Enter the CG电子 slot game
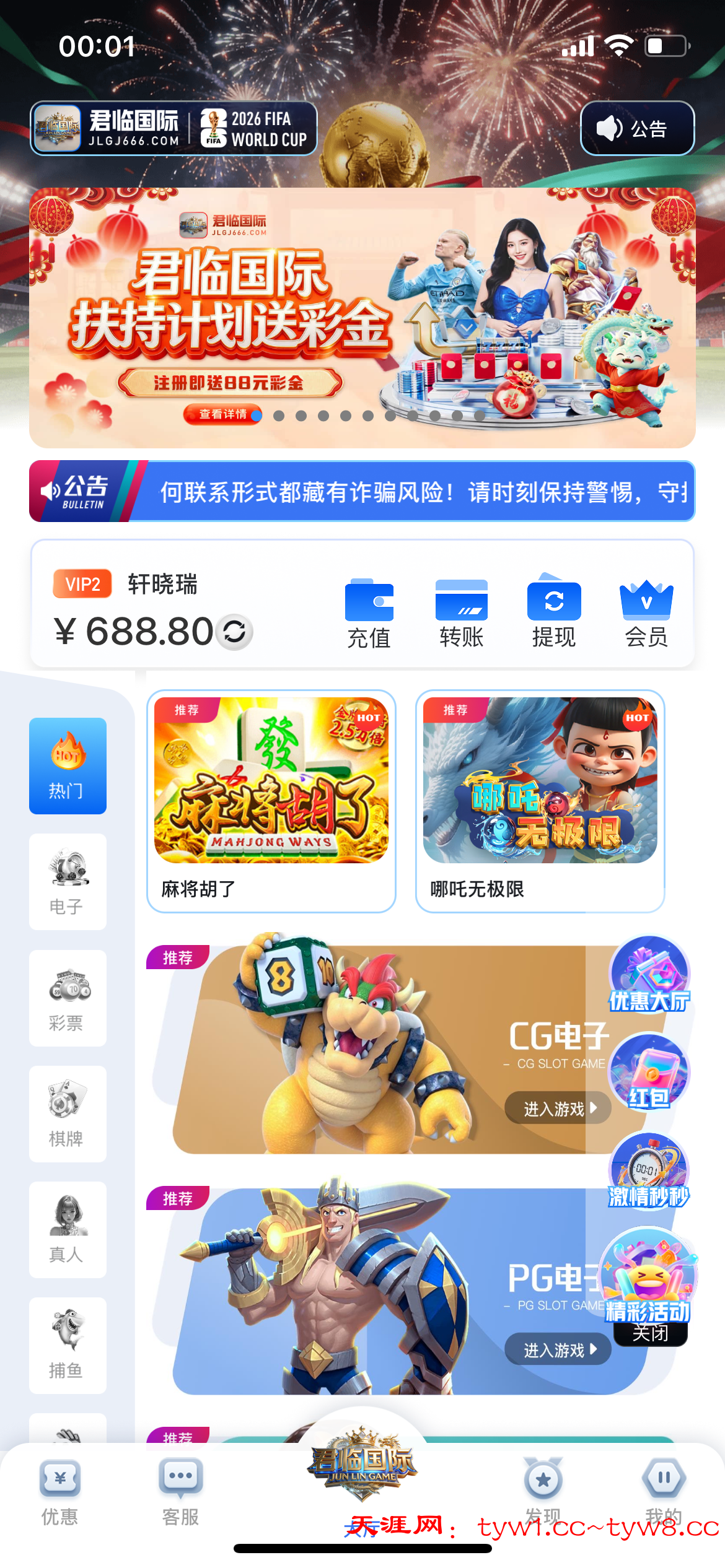 point(557,1108)
